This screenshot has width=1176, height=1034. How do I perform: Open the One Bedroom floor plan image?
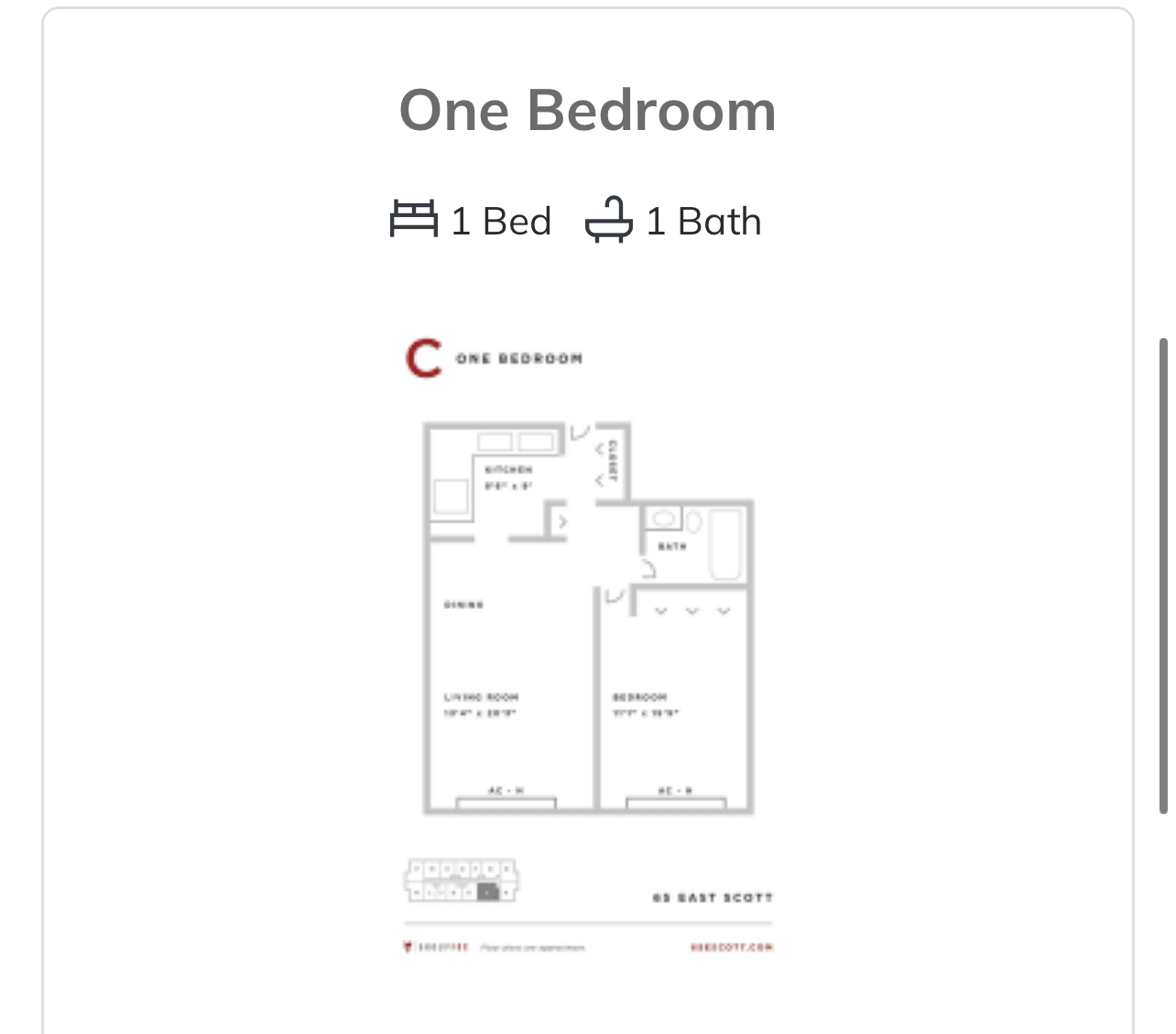[x=588, y=641]
